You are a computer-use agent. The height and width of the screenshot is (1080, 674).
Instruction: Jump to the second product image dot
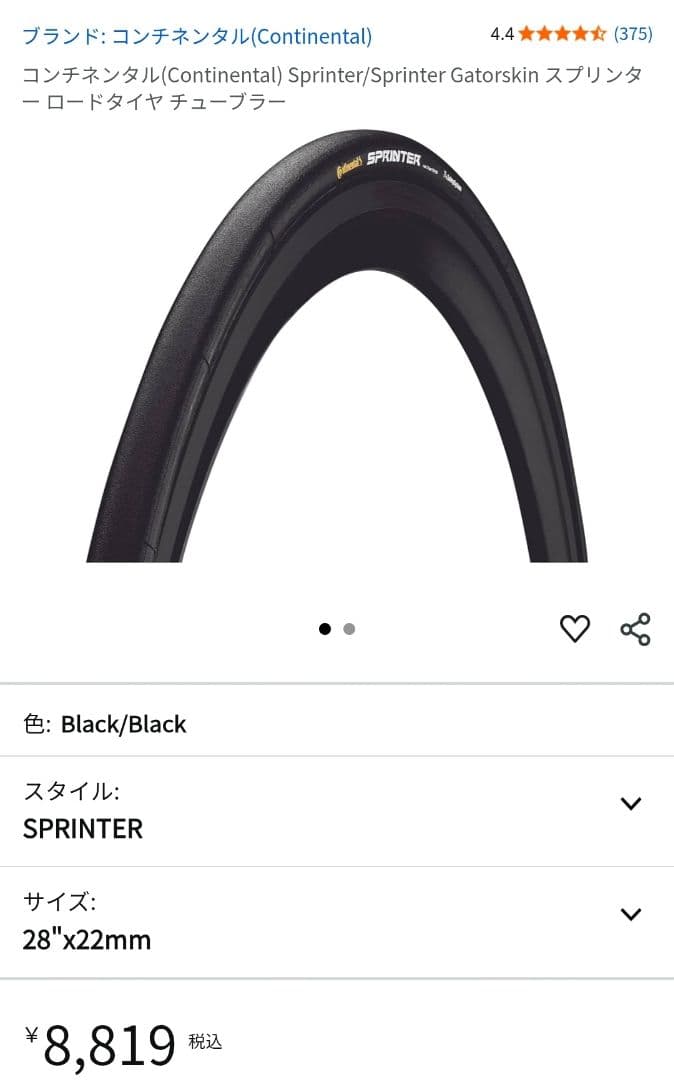[349, 629]
